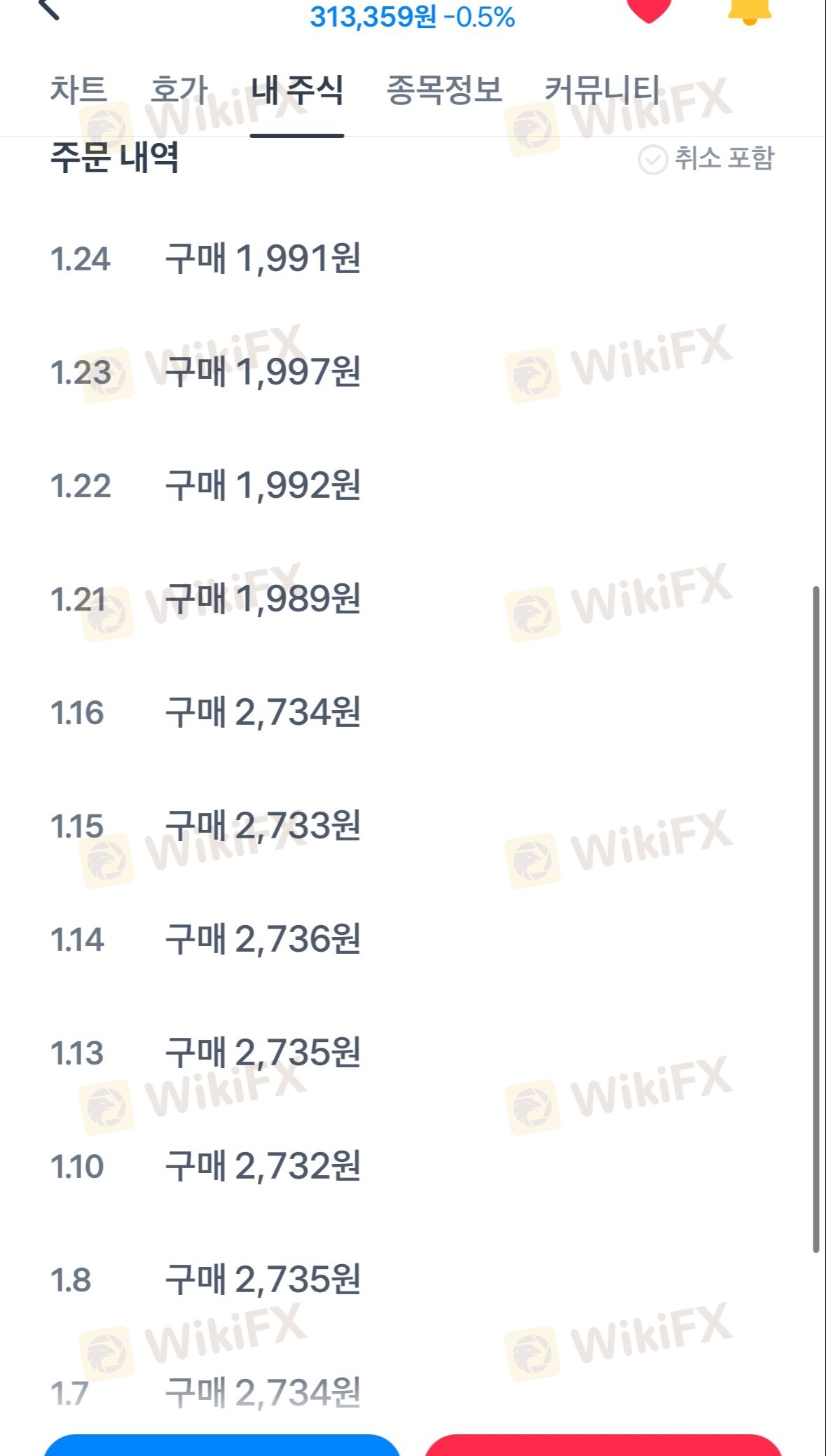
Task: Open the 1.15 order of 2,733원
Action: click(413, 826)
